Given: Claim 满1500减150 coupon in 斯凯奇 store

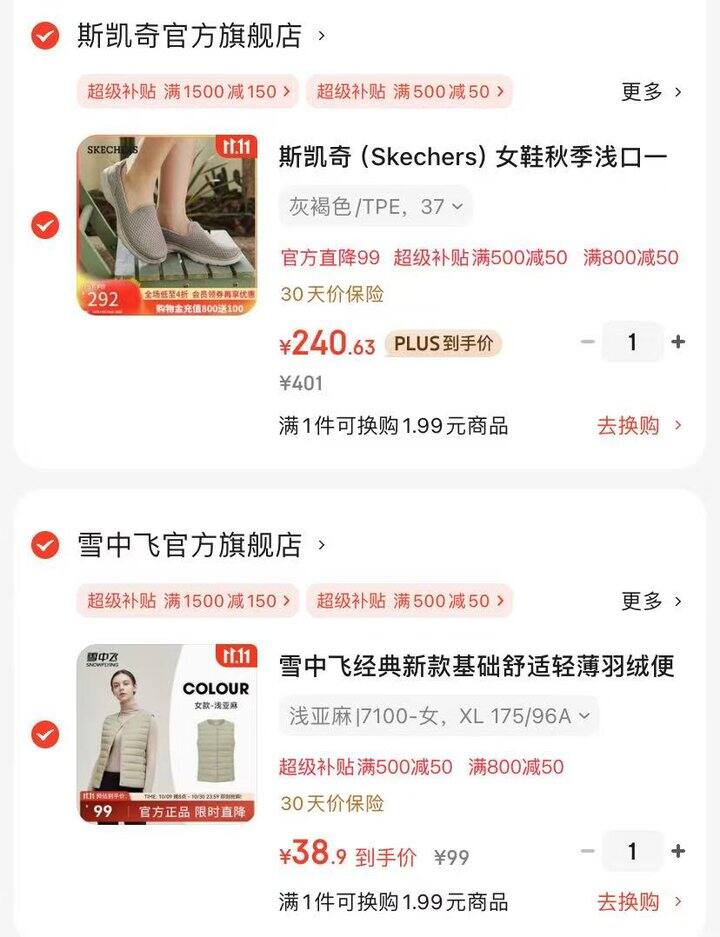Looking at the screenshot, I should click(x=188, y=92).
